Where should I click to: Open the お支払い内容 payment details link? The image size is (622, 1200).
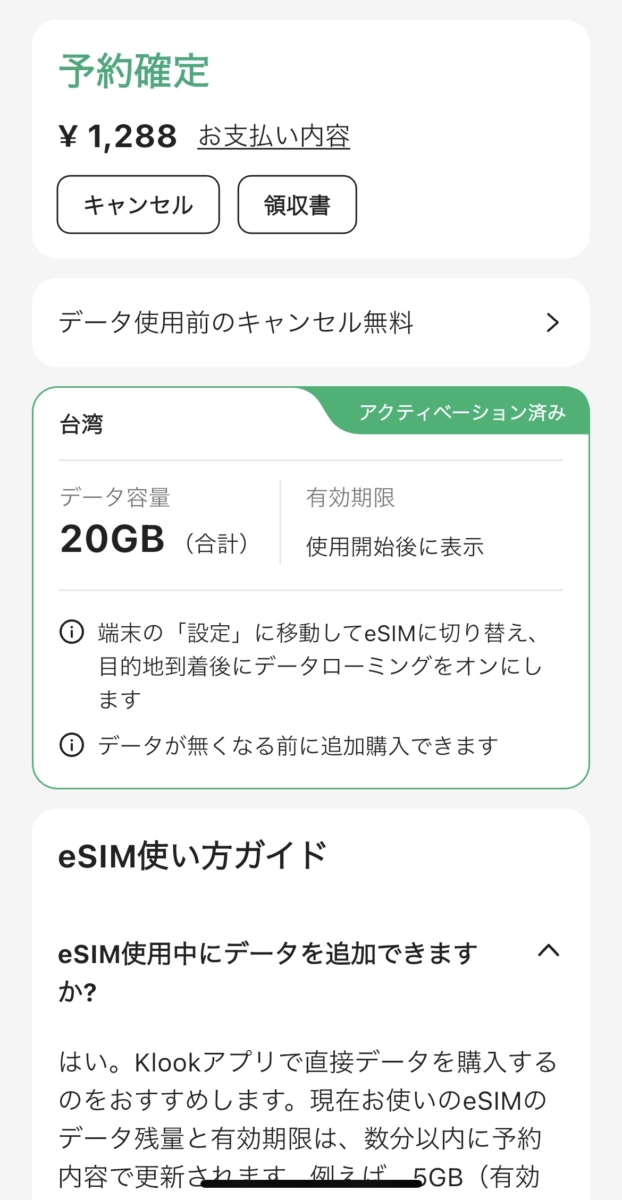[273, 136]
